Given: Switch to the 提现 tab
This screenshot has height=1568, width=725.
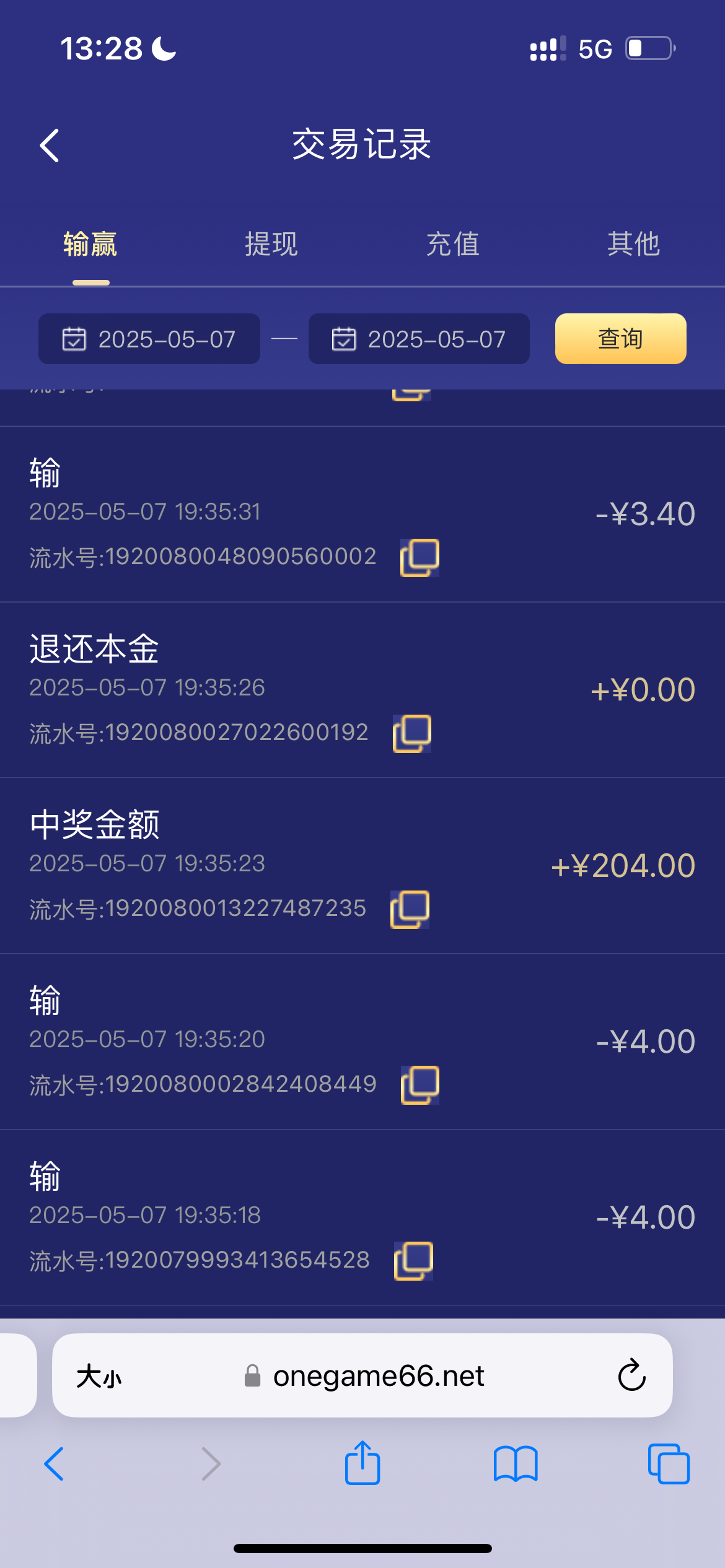Looking at the screenshot, I should [271, 244].
